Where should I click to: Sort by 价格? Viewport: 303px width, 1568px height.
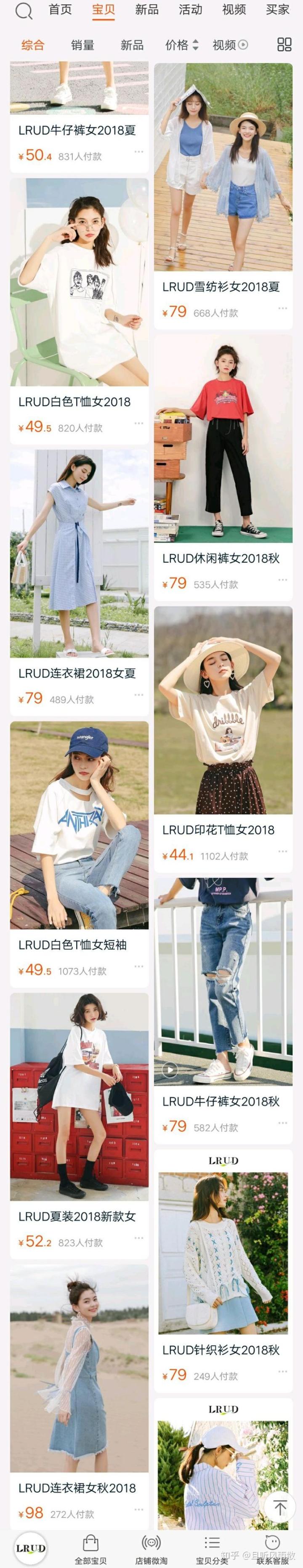pos(181,45)
